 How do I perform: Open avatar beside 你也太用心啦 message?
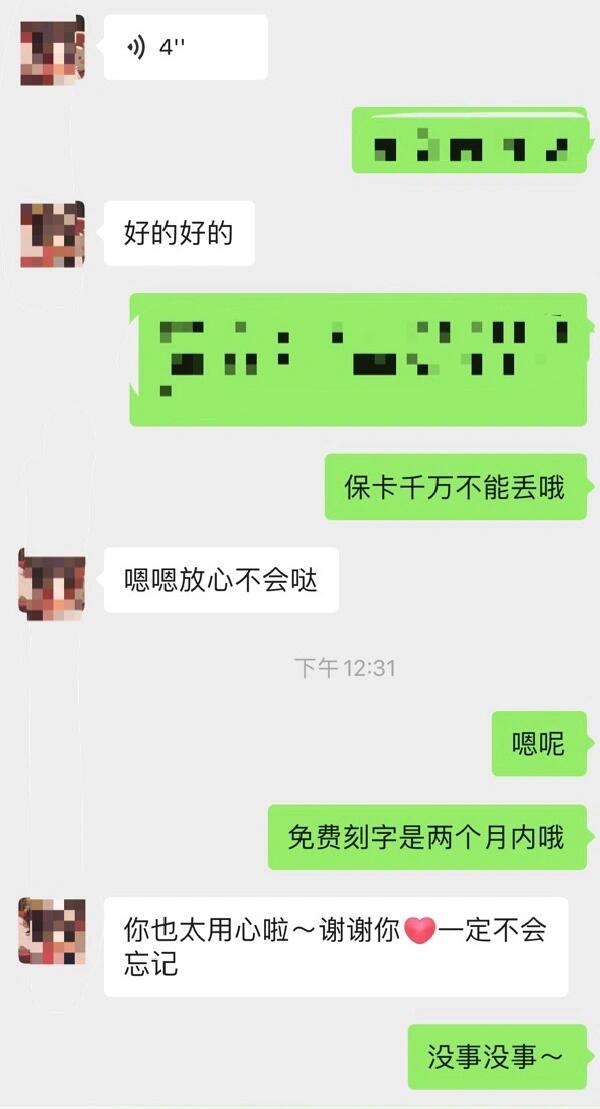click(x=52, y=931)
